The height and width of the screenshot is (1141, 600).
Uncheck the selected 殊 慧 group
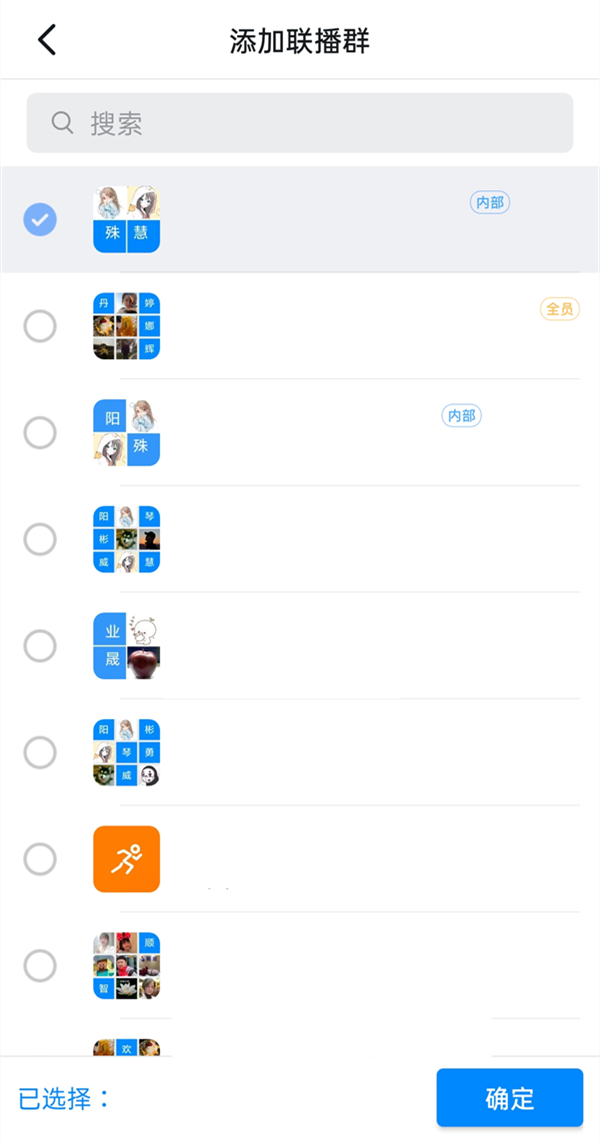tap(40, 219)
